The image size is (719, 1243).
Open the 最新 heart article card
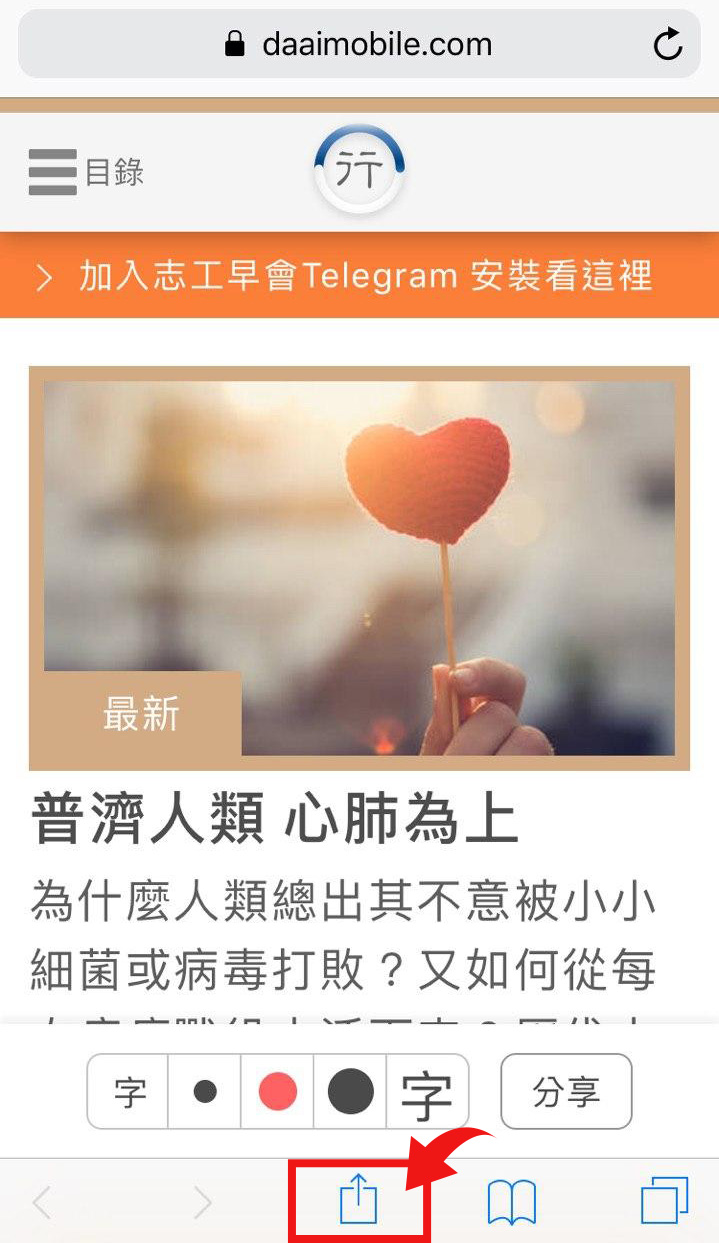(x=358, y=567)
